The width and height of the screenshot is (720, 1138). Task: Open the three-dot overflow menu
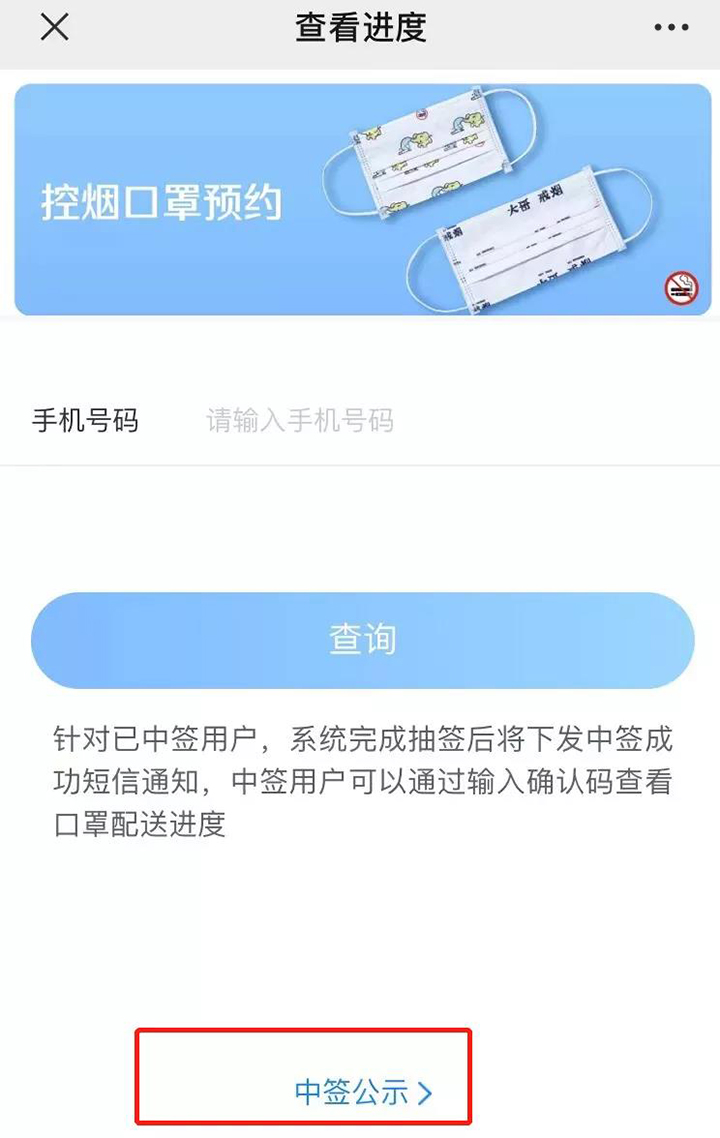[x=671, y=28]
